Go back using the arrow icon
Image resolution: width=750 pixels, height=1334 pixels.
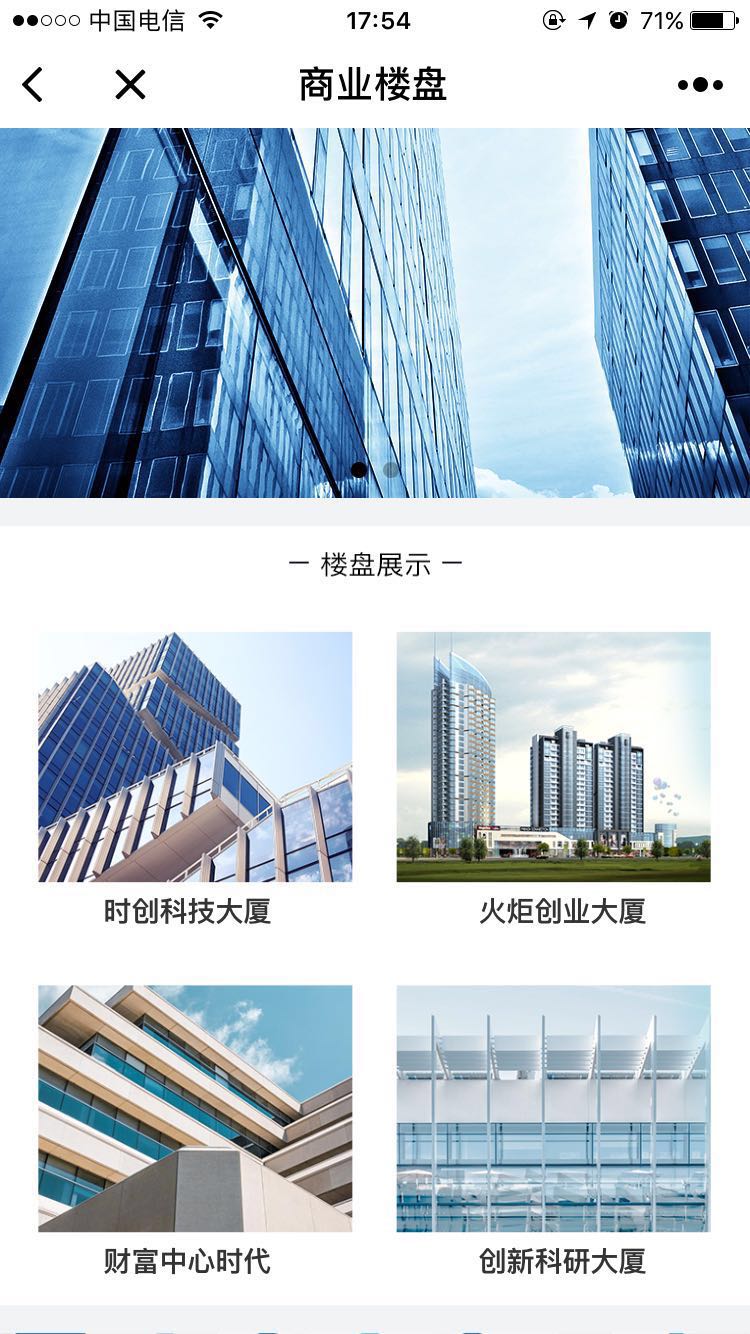33,85
